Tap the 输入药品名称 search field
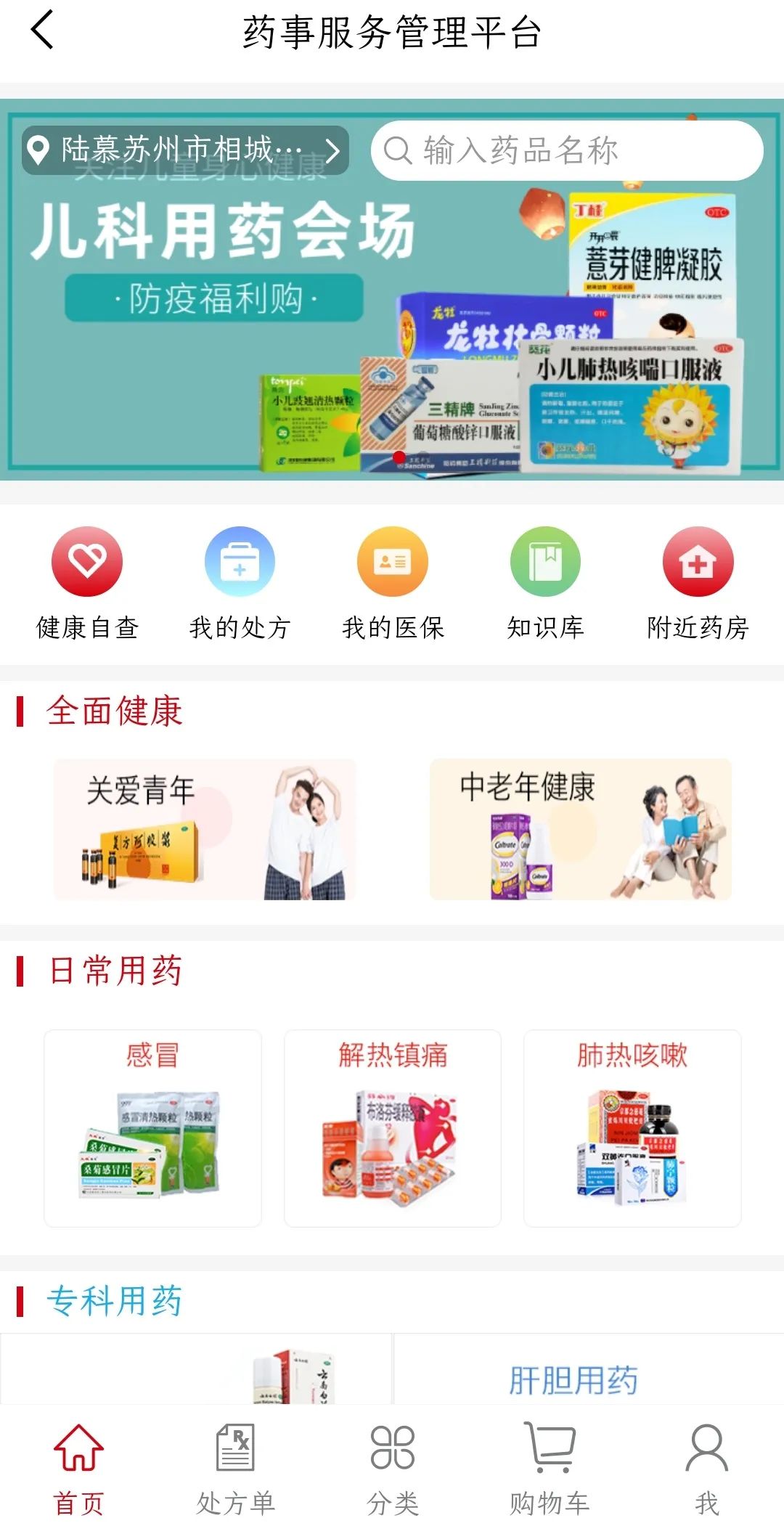 (x=566, y=150)
